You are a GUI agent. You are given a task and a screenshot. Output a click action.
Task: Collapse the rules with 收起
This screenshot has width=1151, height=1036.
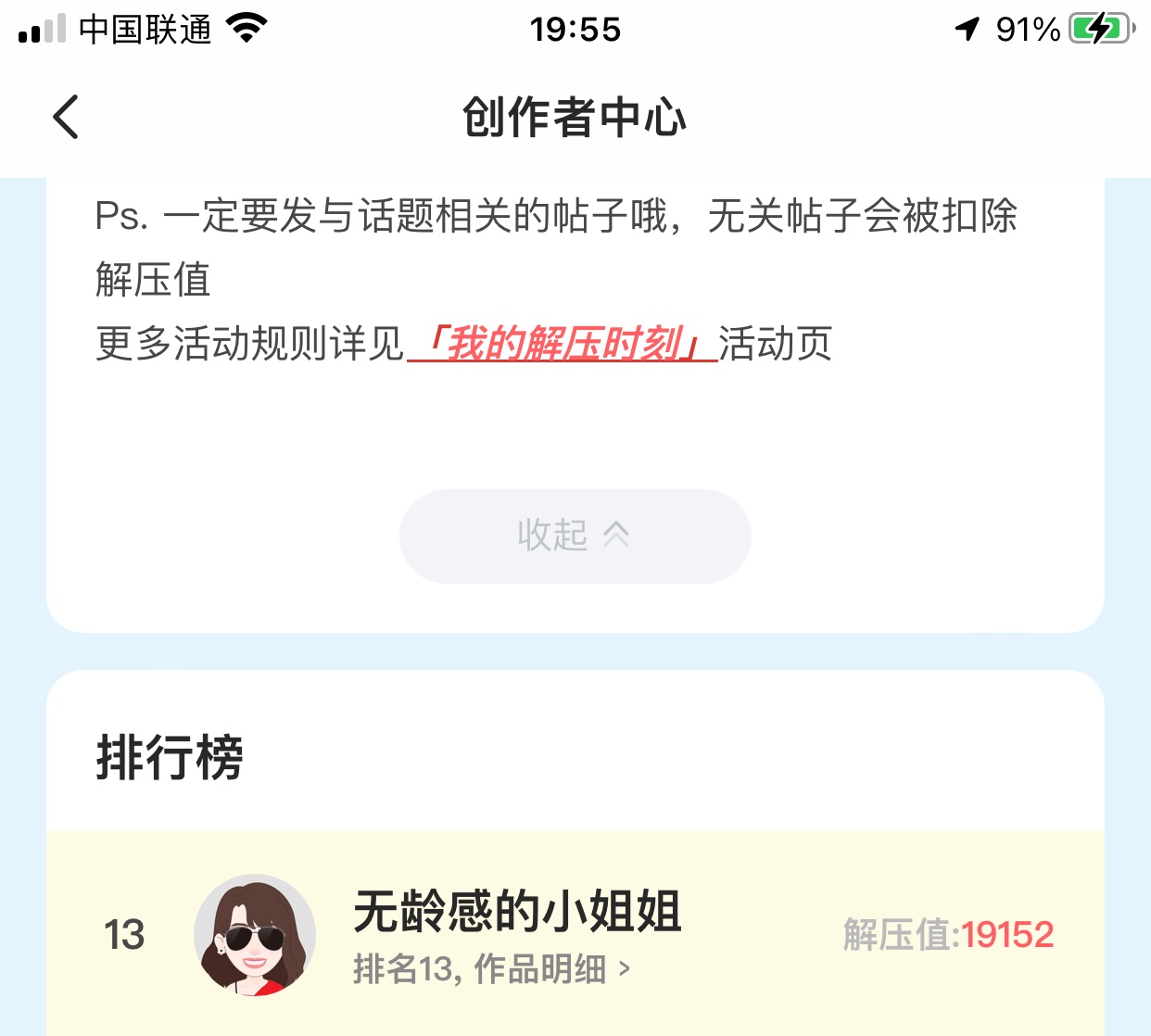pos(575,536)
